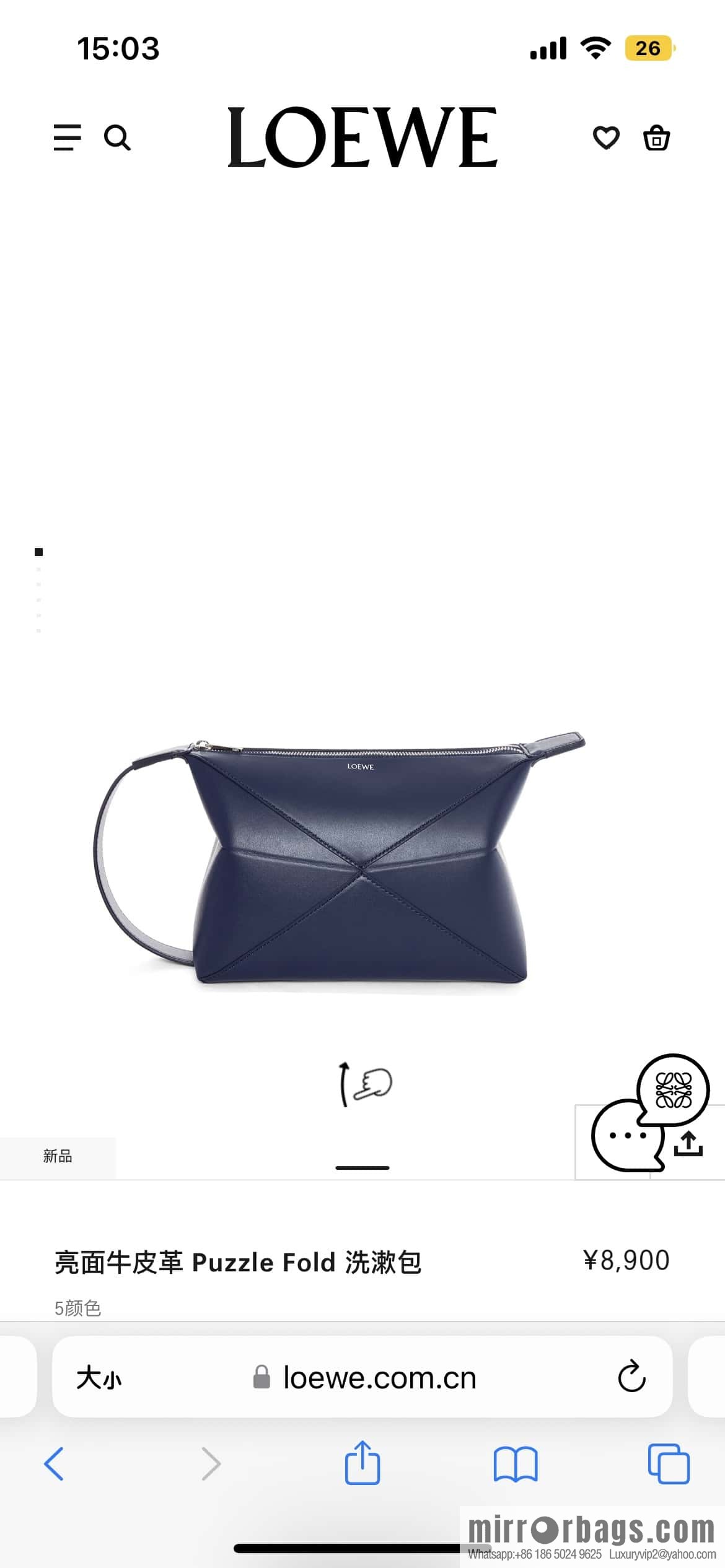
Task: Open product title Puzzle Fold 洗漱包
Action: point(238,1263)
